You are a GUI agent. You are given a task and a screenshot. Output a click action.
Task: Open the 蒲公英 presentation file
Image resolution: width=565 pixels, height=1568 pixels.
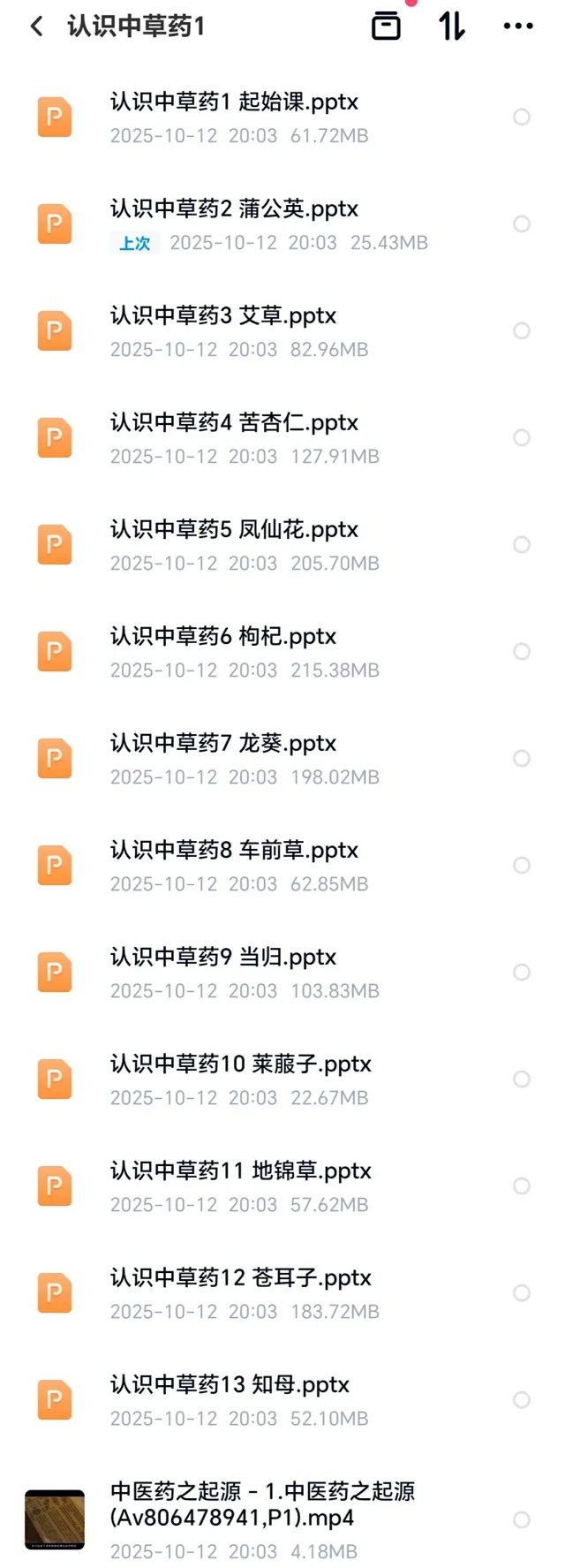(234, 209)
